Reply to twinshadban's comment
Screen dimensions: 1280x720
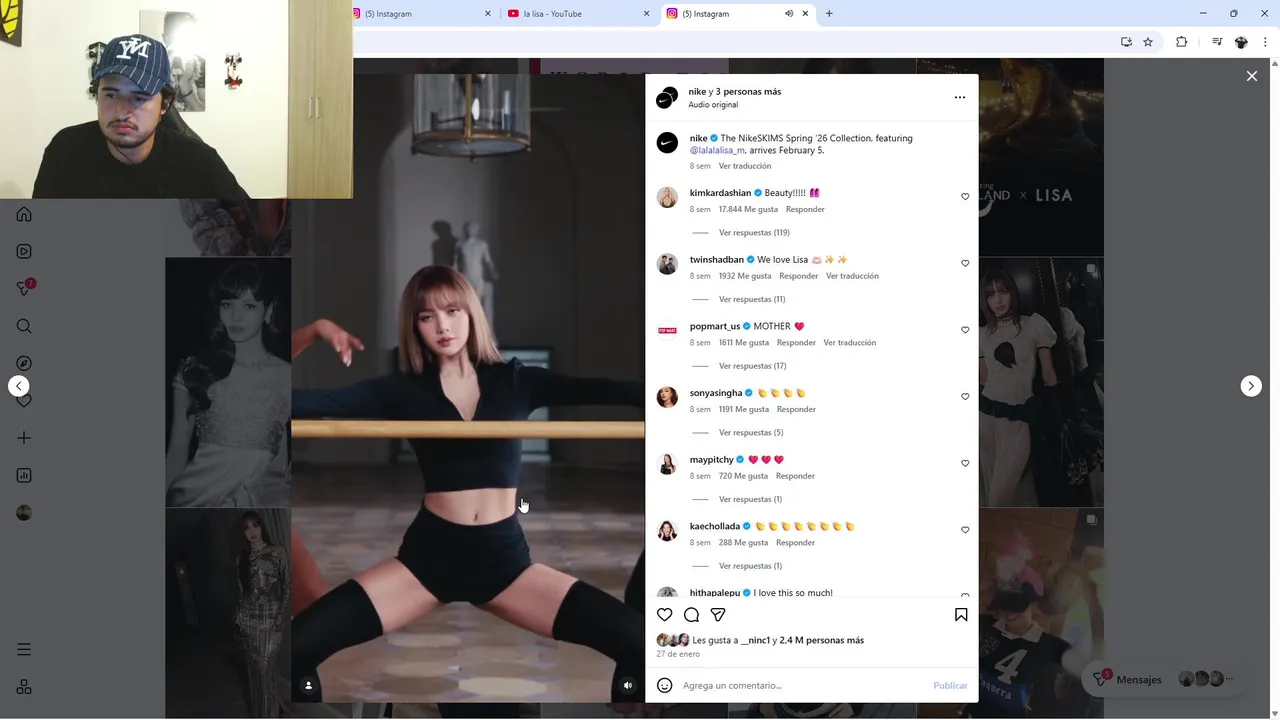[x=798, y=276]
